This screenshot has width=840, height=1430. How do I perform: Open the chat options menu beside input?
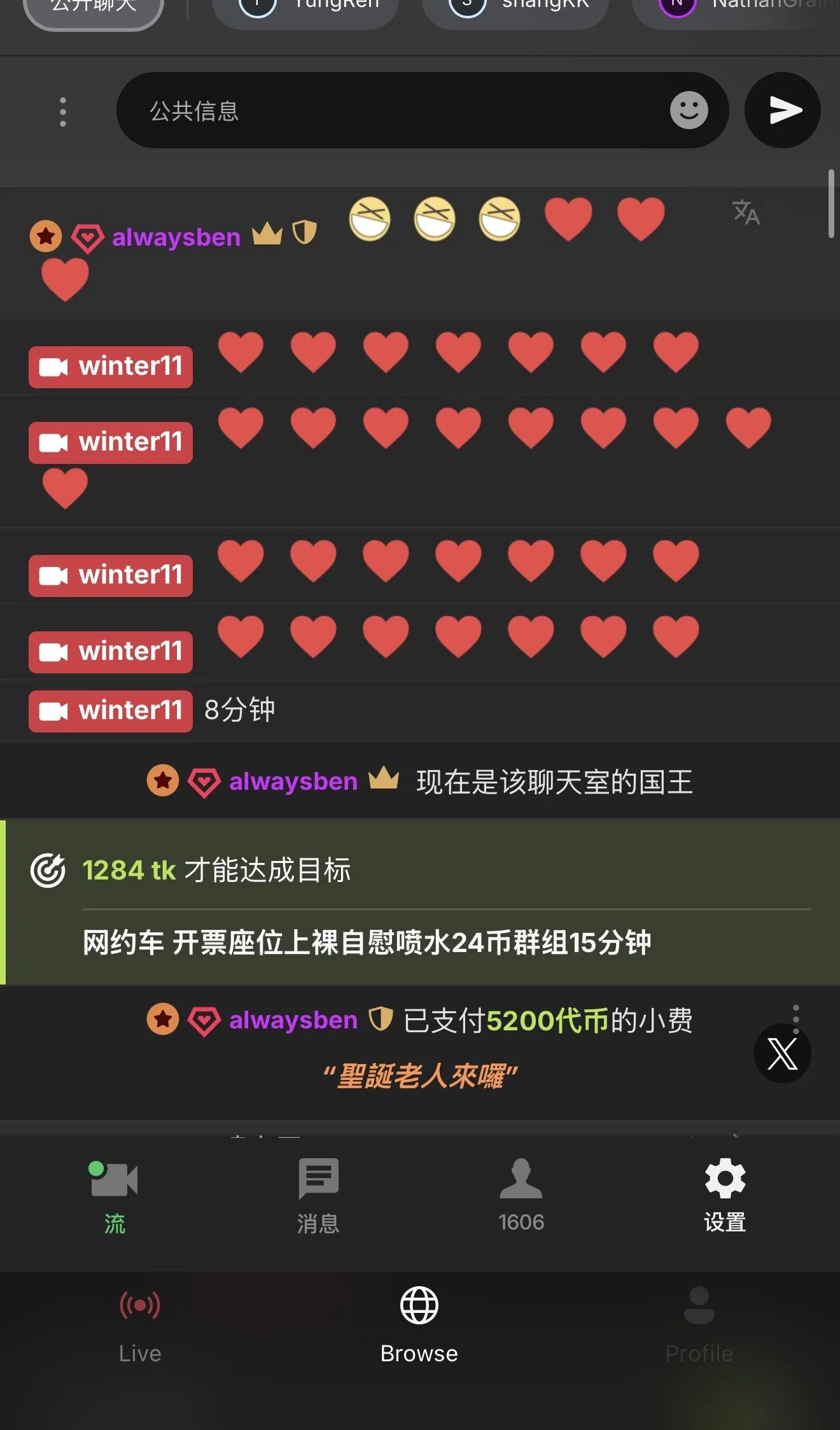click(x=62, y=112)
